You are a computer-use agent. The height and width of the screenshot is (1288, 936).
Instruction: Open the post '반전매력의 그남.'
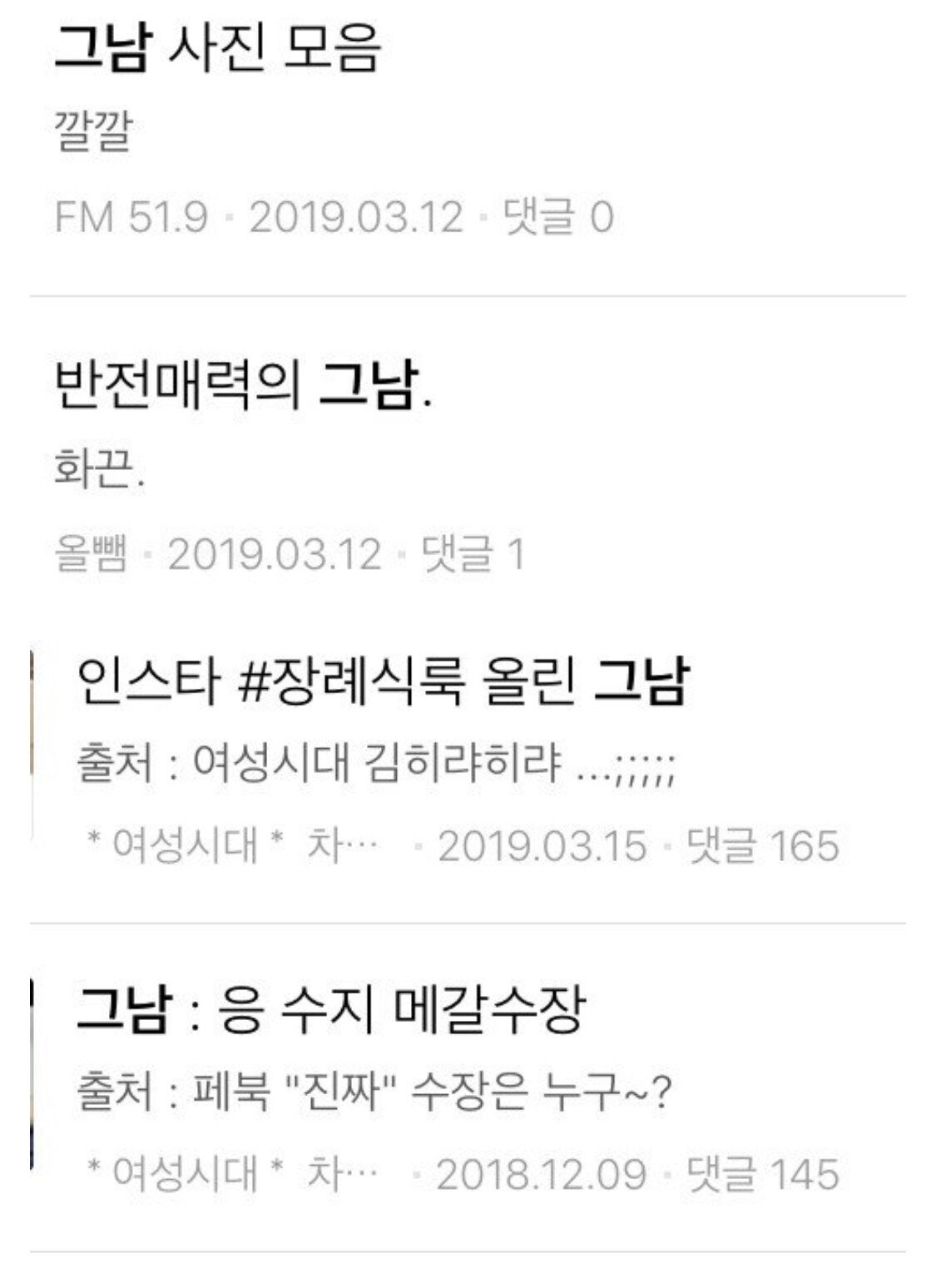point(243,389)
